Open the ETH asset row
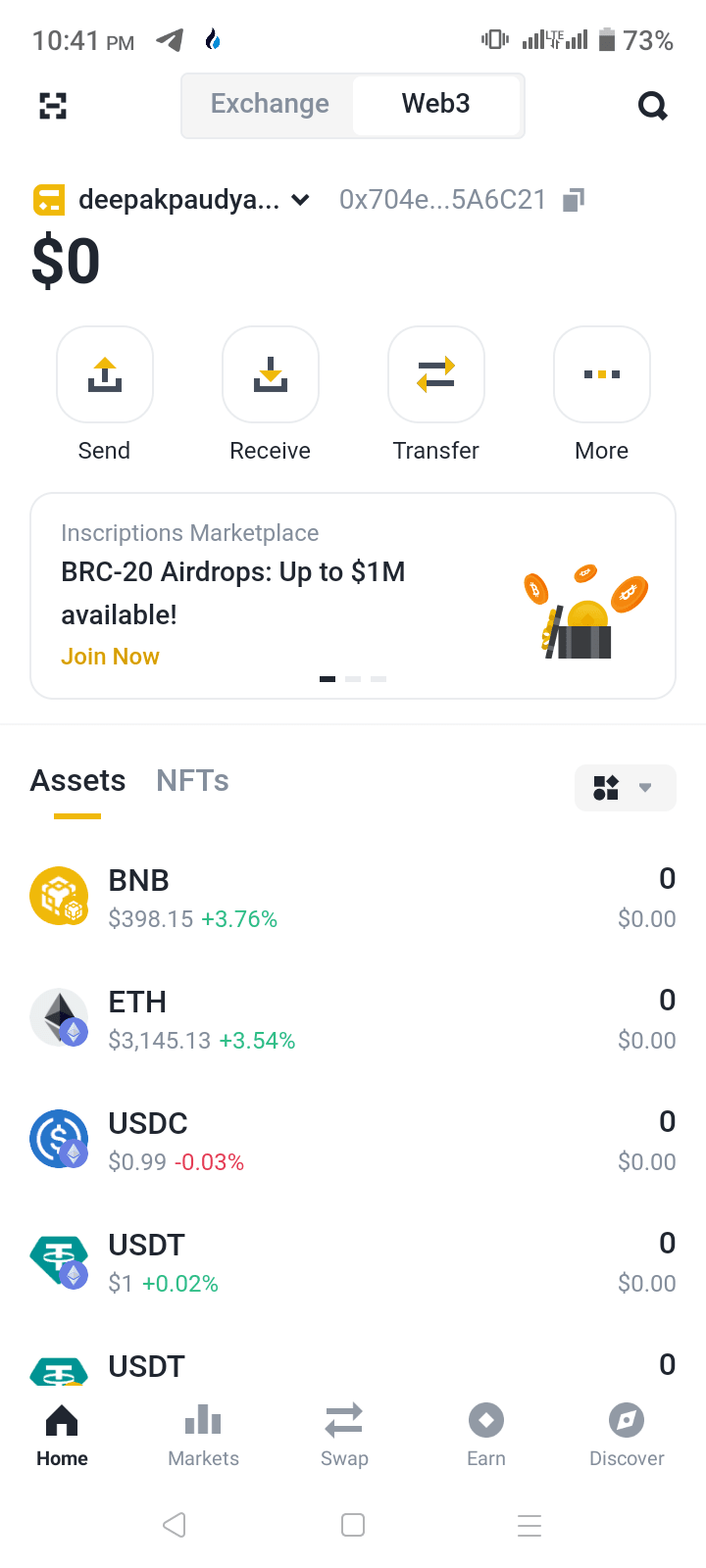Image resolution: width=706 pixels, height=1568 pixels. (353, 1018)
